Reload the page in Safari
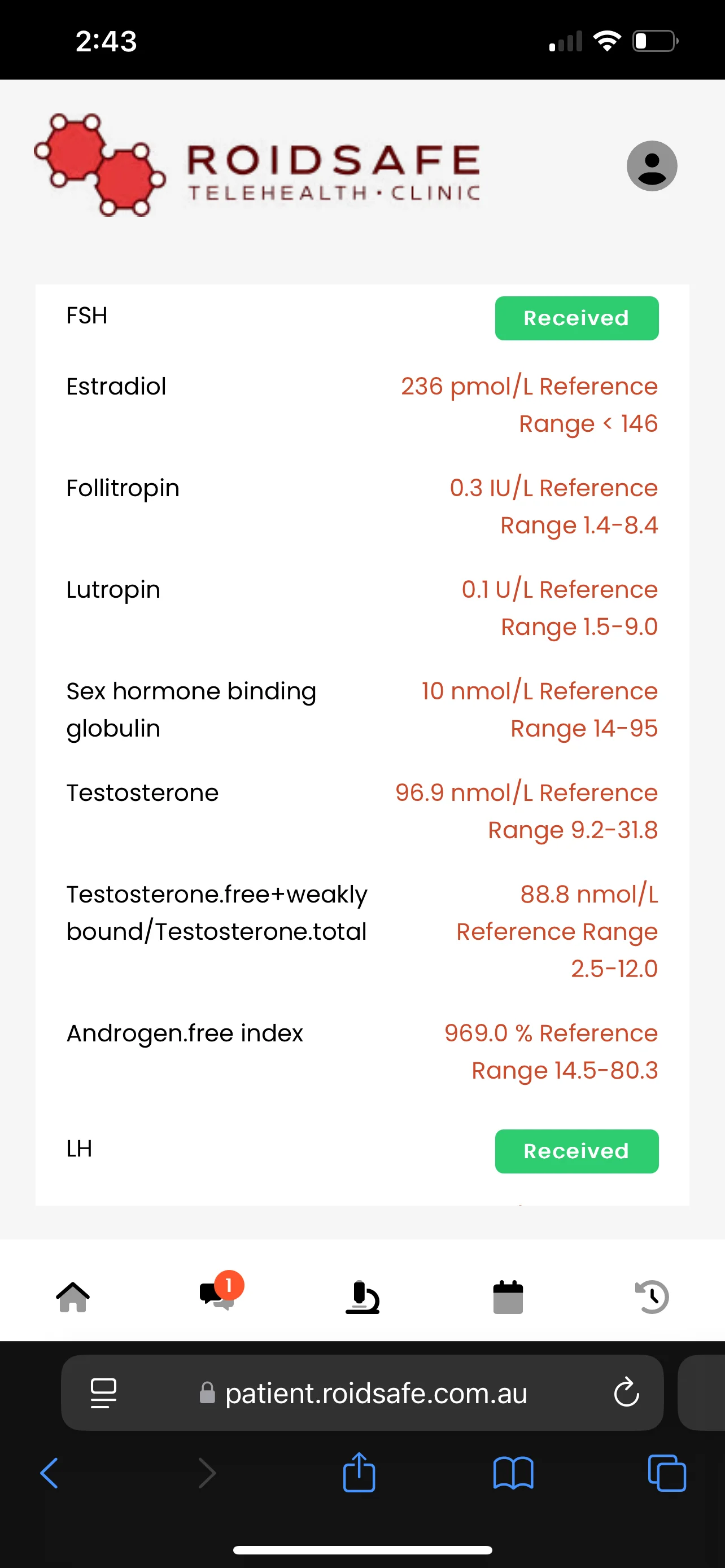Viewport: 725px width, 1568px height. pyautogui.click(x=626, y=1392)
